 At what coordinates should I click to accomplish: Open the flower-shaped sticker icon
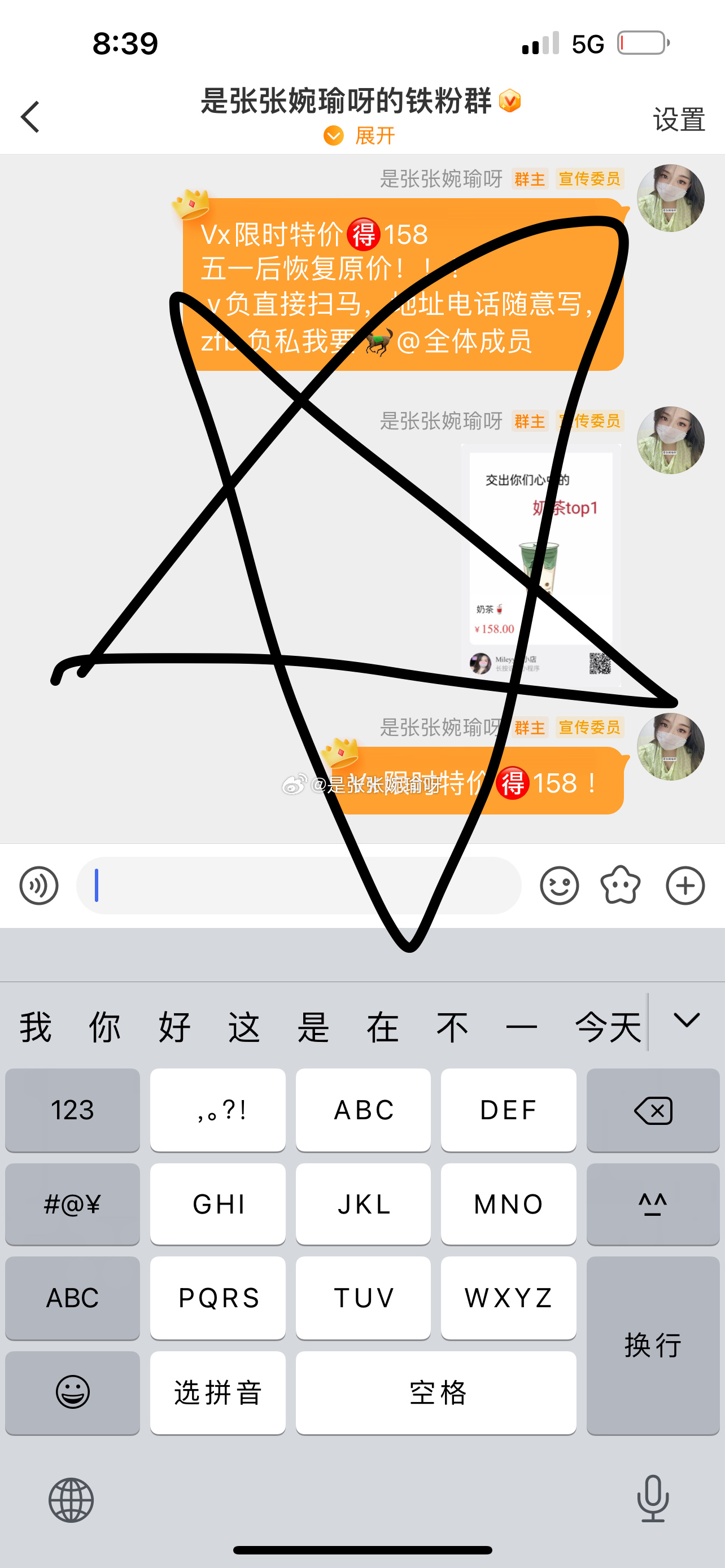click(x=621, y=885)
